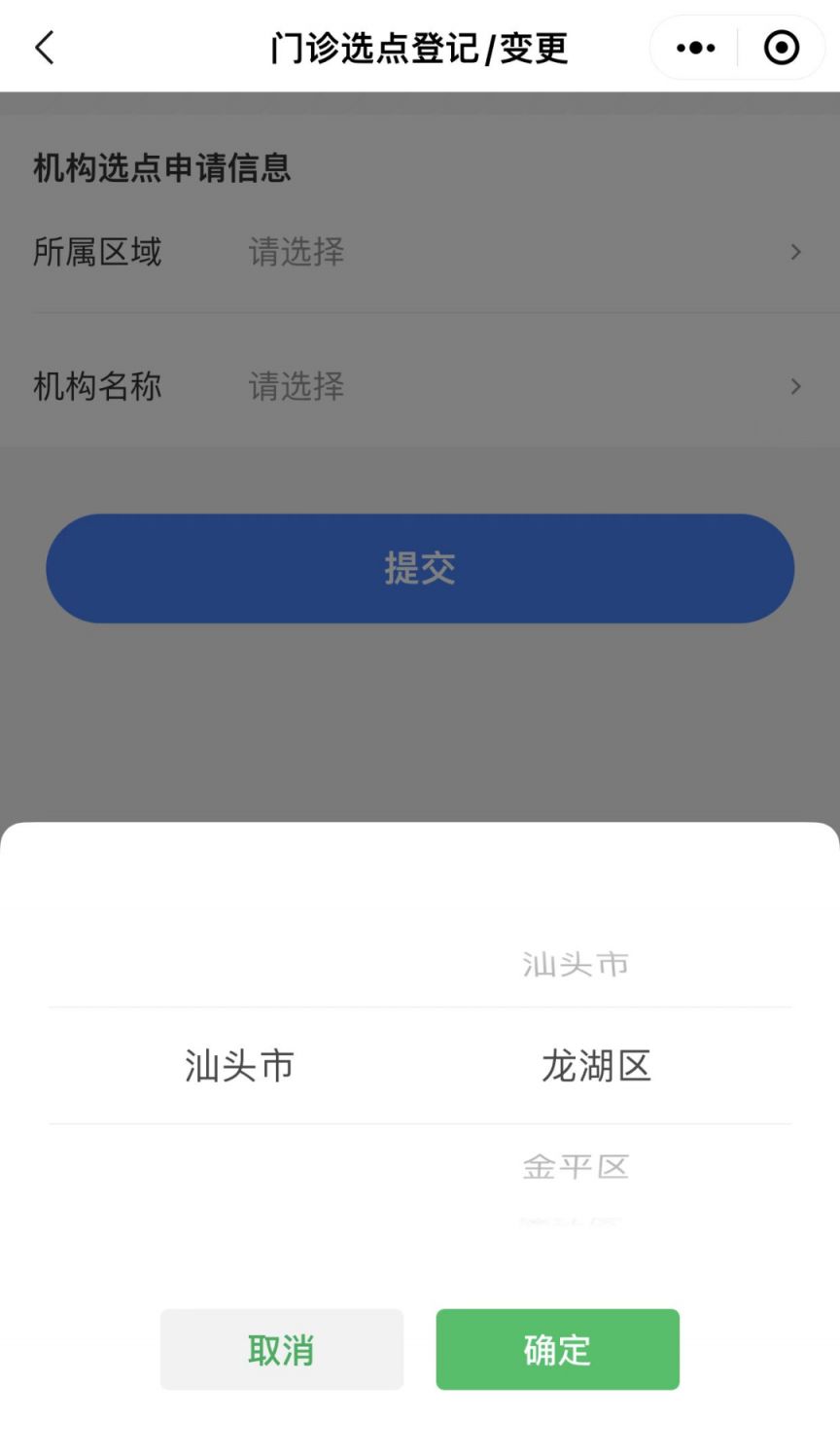Tap the page title 门诊选点登记/变更
This screenshot has height=1455, width=840.
click(x=420, y=47)
